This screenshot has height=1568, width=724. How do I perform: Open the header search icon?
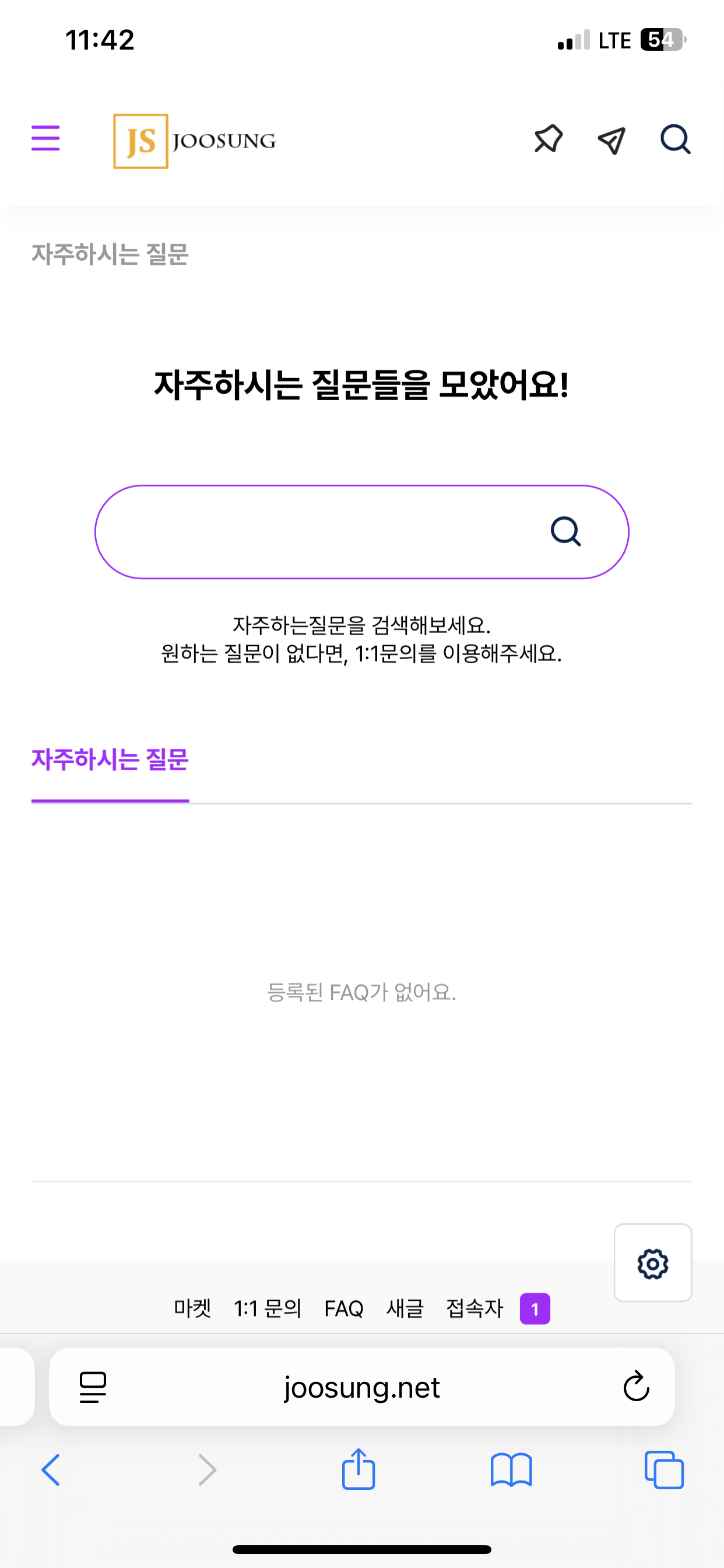[676, 139]
